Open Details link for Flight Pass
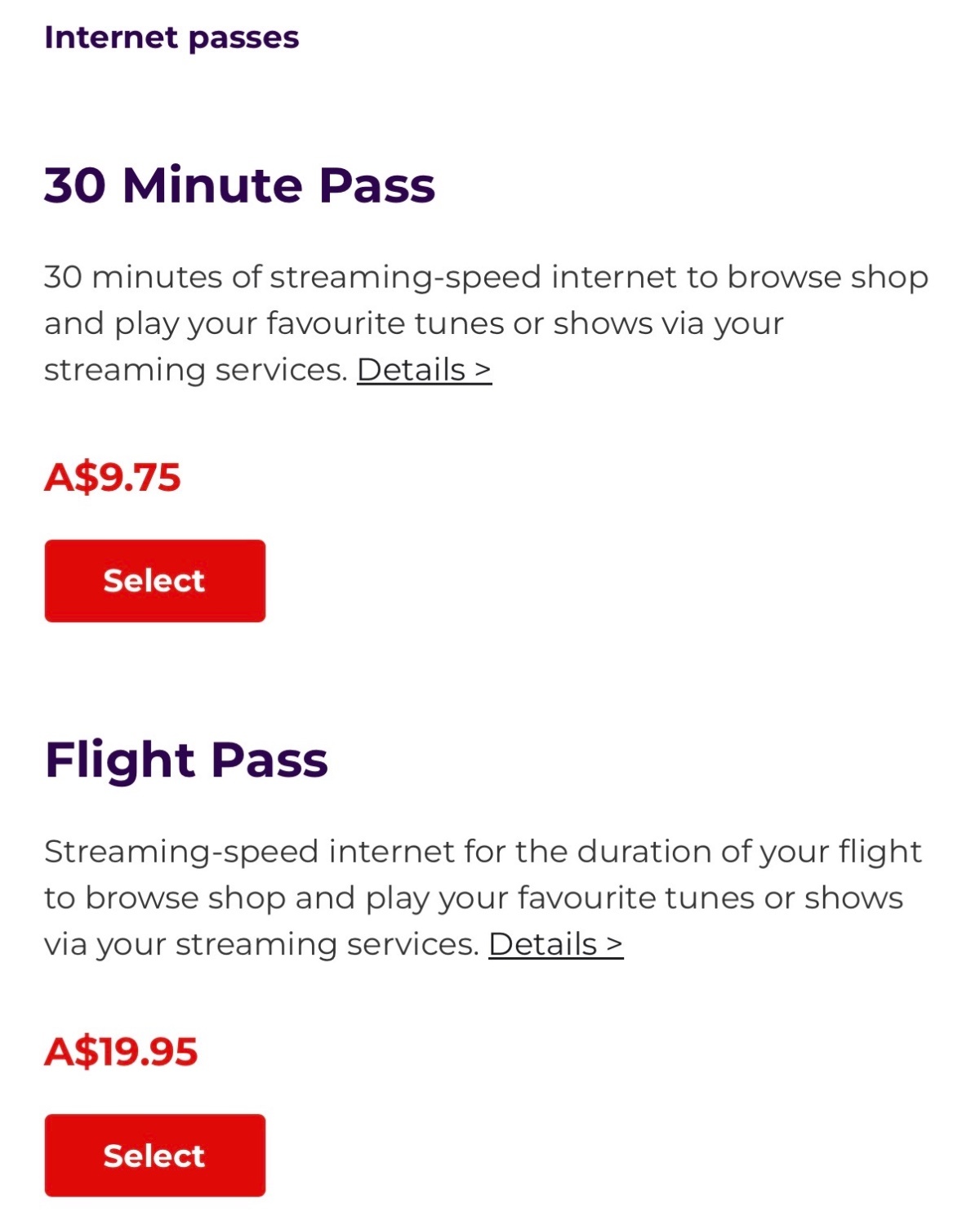980x1225 pixels. point(555,944)
